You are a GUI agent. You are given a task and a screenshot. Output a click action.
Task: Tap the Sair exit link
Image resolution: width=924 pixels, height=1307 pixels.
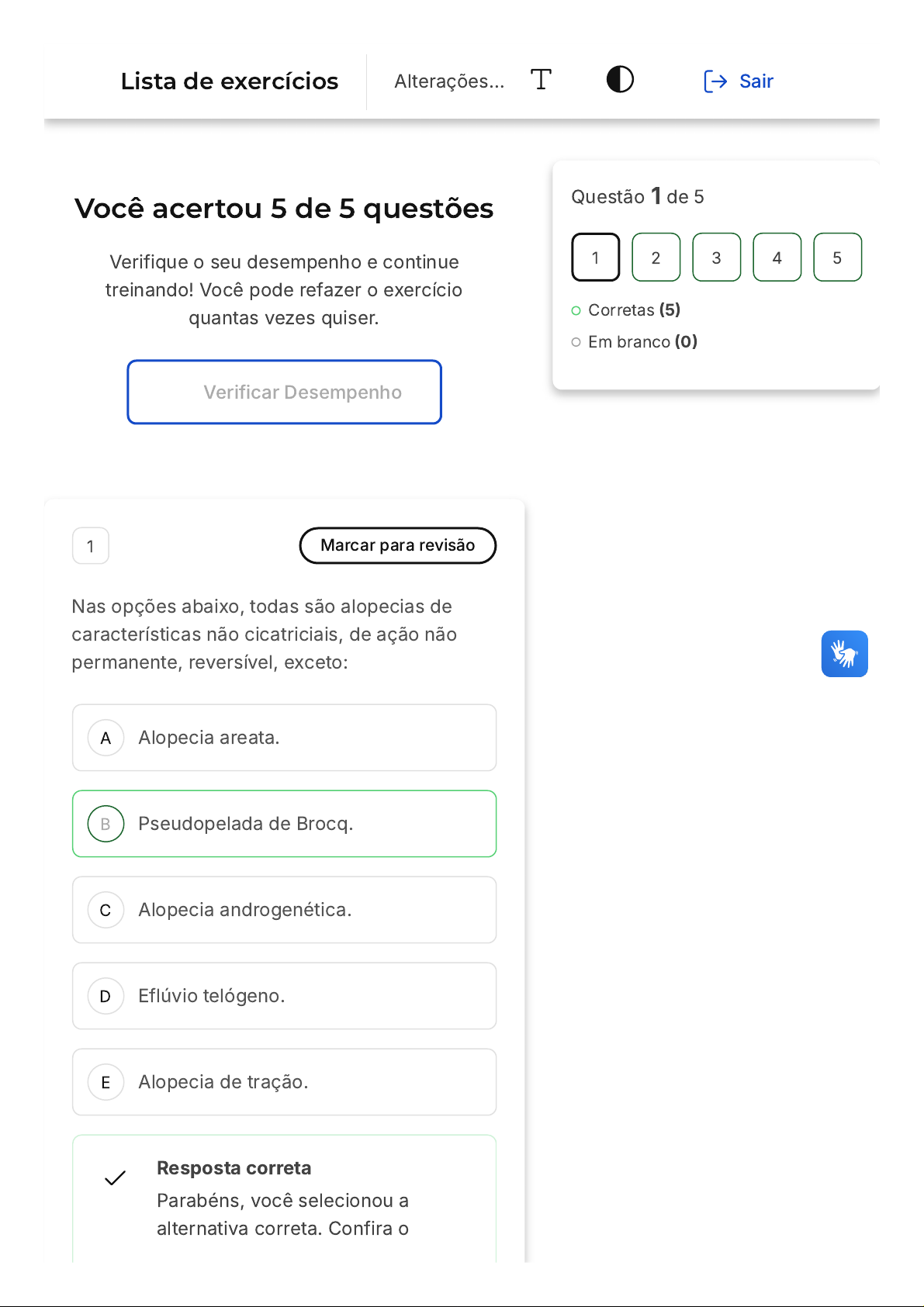coord(739,81)
